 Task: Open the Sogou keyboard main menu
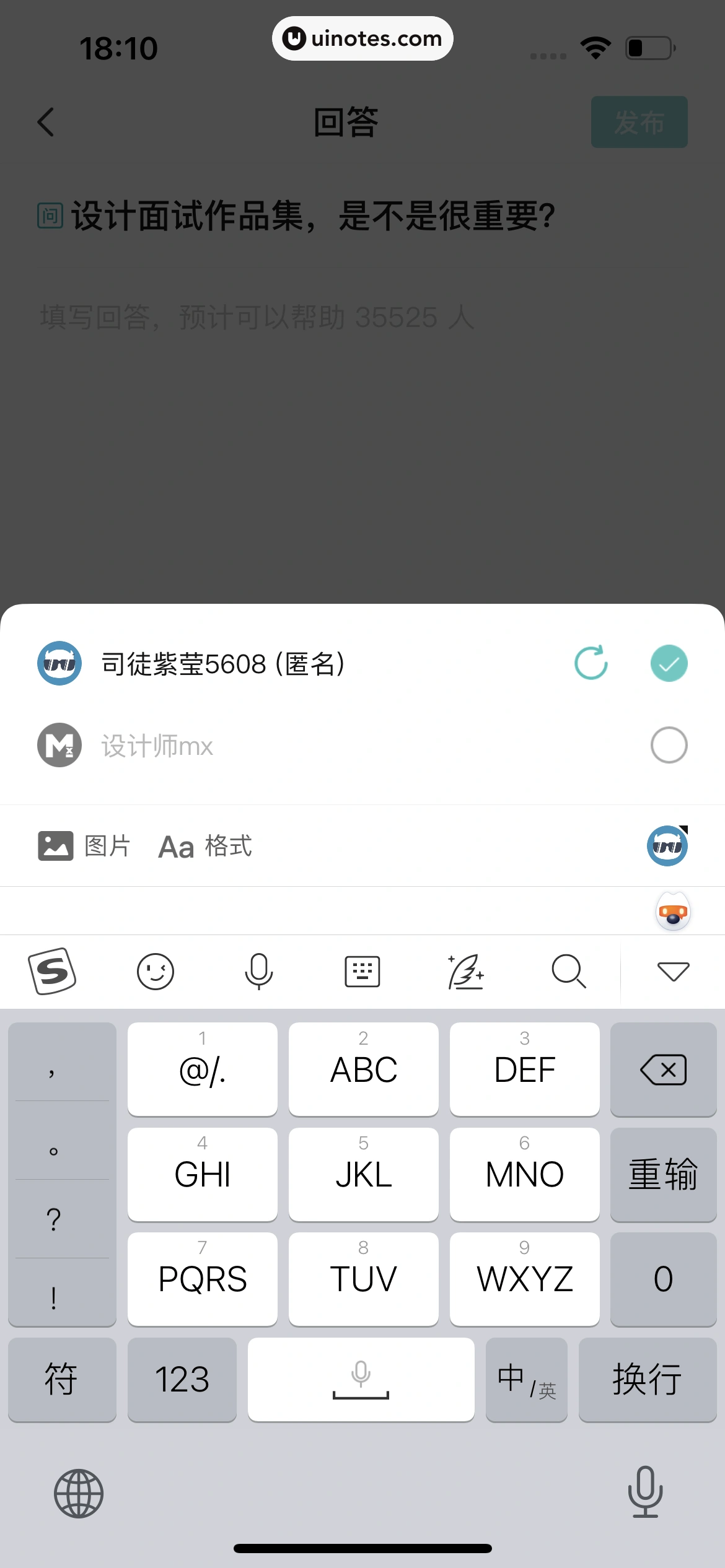click(52, 971)
